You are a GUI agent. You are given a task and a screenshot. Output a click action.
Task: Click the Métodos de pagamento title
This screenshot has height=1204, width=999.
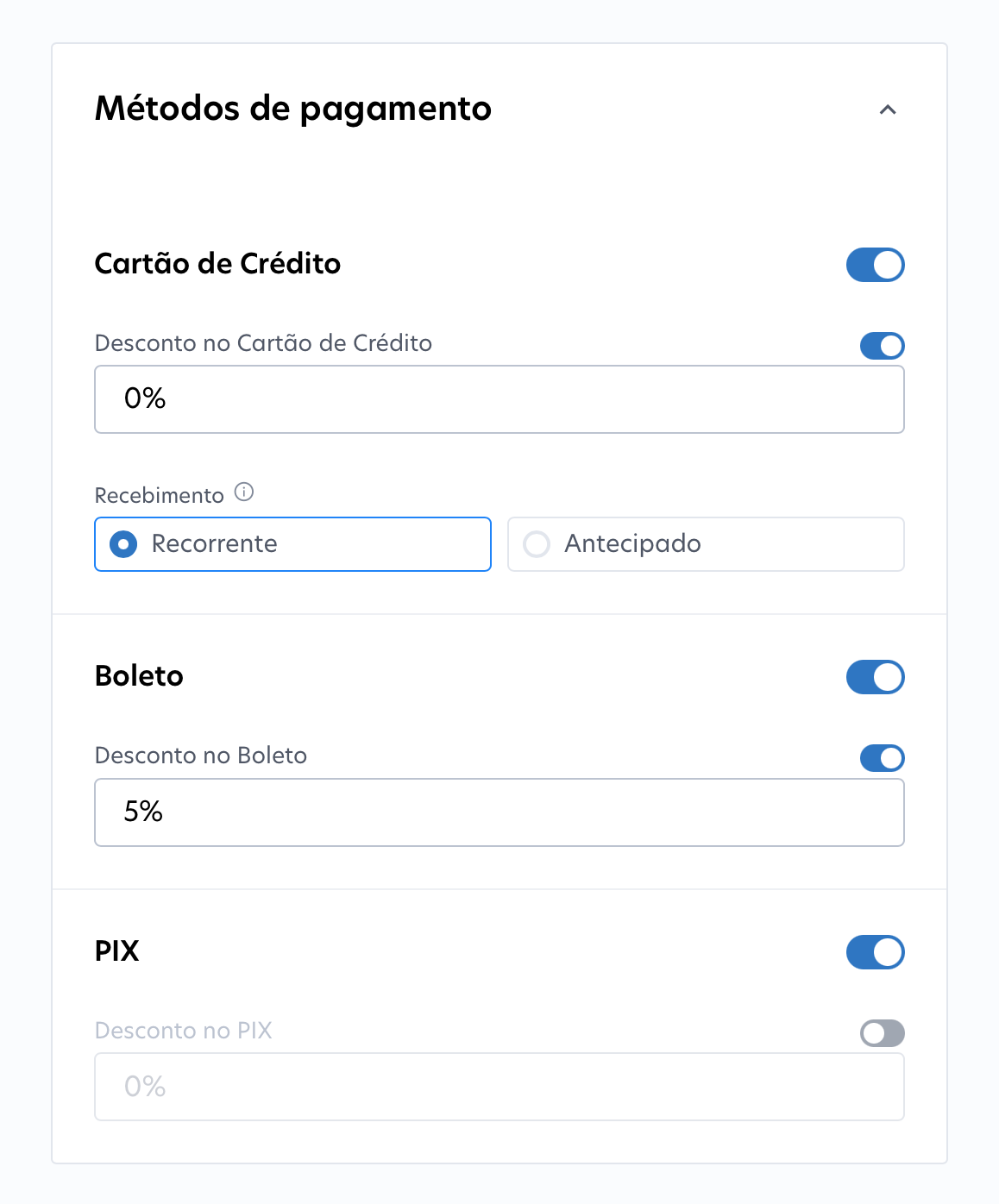tap(292, 109)
